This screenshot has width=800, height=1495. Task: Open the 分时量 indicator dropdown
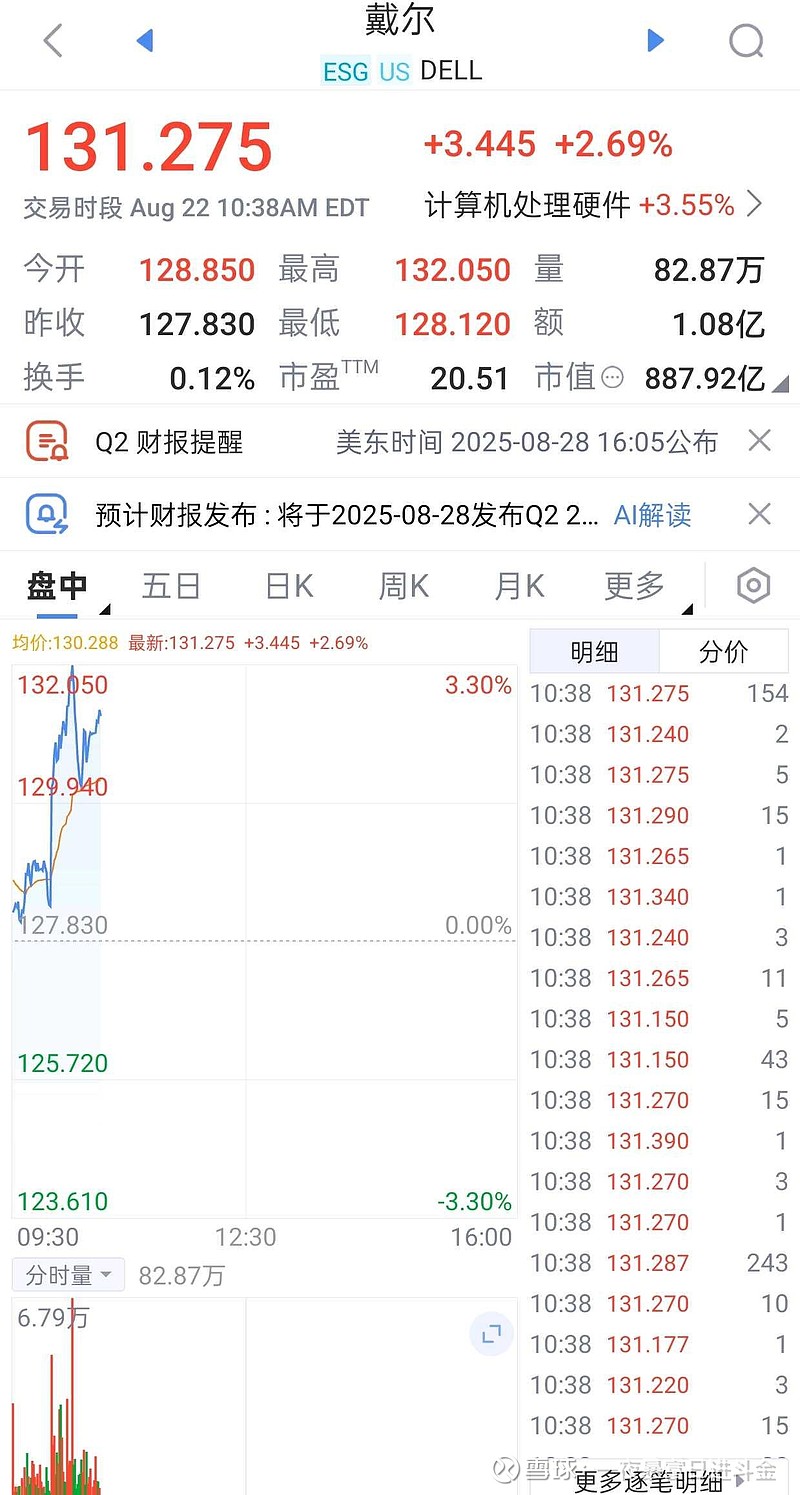[x=68, y=1275]
